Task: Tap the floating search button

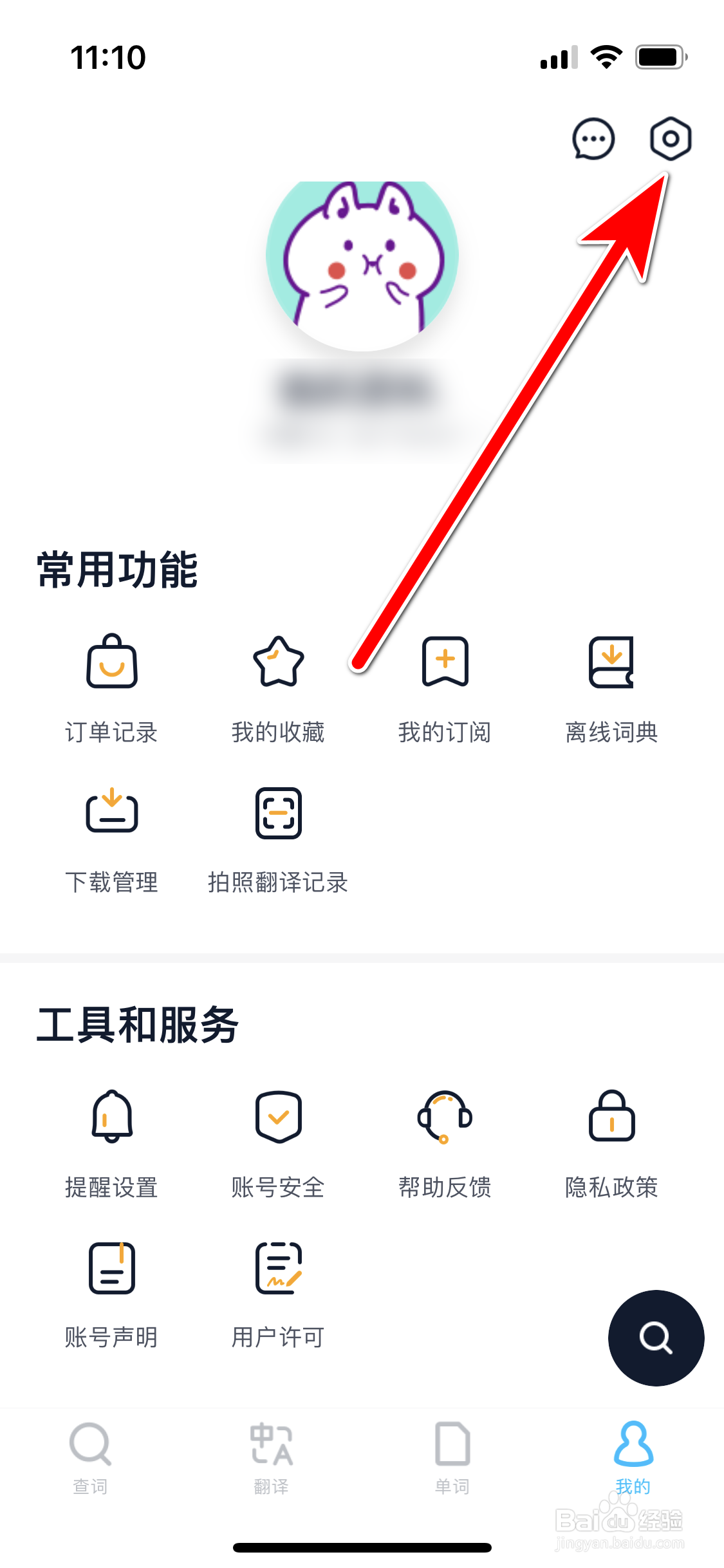Action: click(x=656, y=1338)
